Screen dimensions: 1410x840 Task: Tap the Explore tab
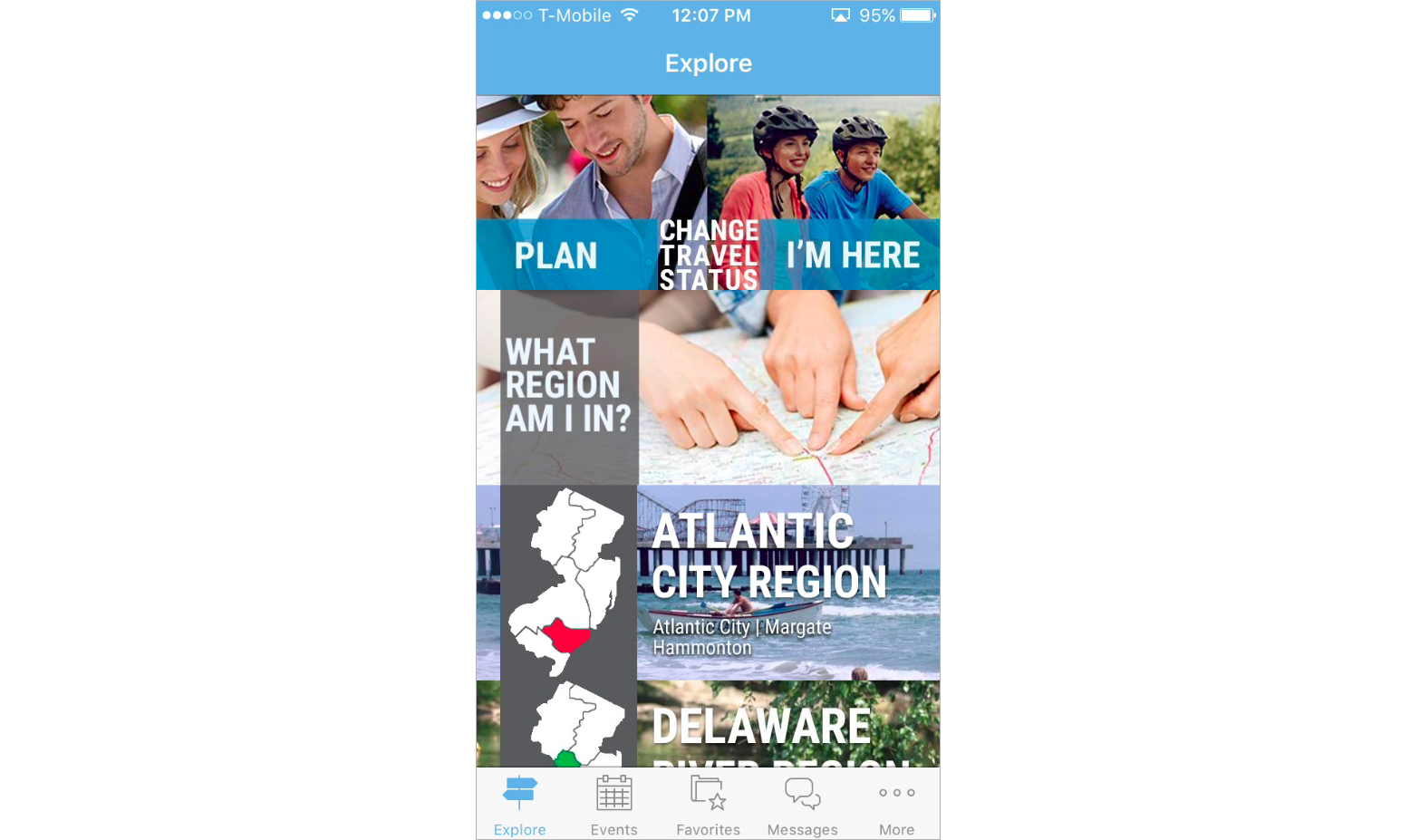coord(519,805)
